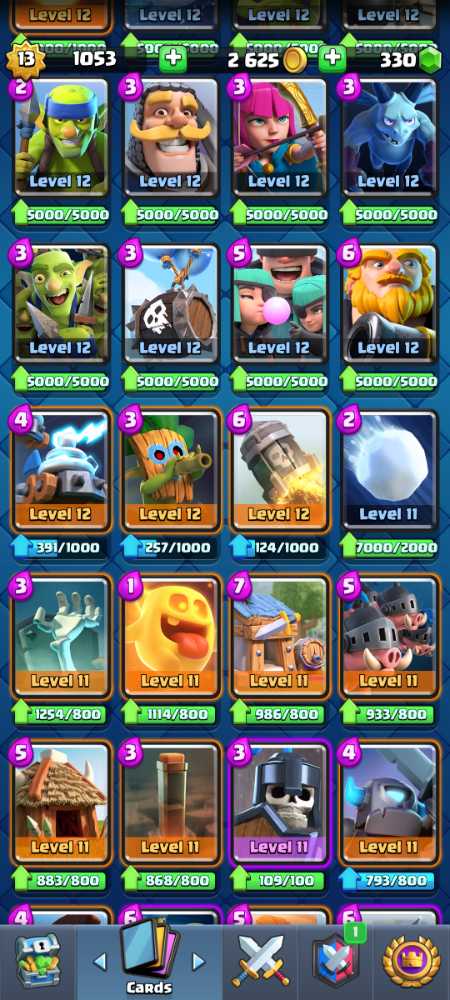The image size is (450, 1000).
Task: Switch to the Battle crossed swords tab
Action: tap(260, 962)
